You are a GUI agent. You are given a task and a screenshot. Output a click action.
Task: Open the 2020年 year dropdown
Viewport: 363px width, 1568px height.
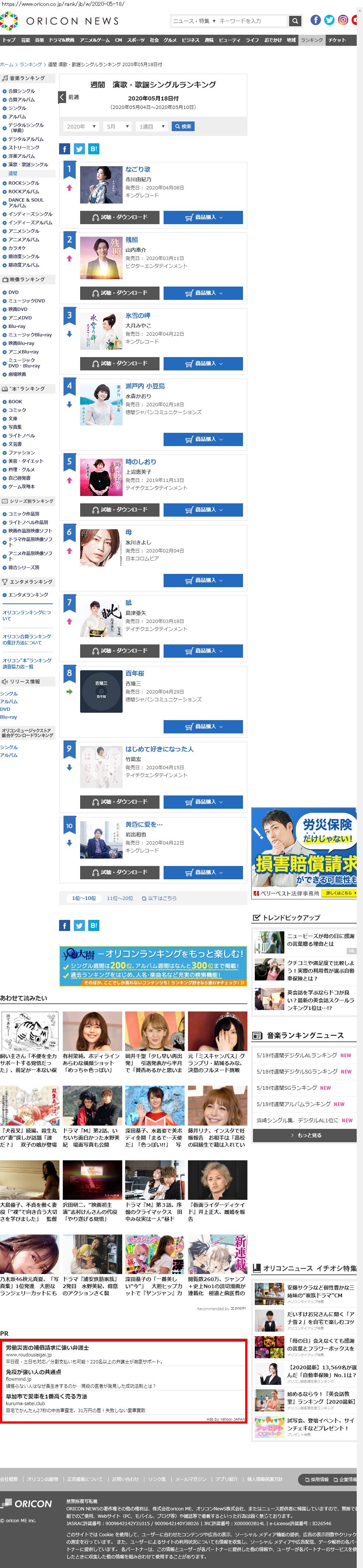pos(81,127)
